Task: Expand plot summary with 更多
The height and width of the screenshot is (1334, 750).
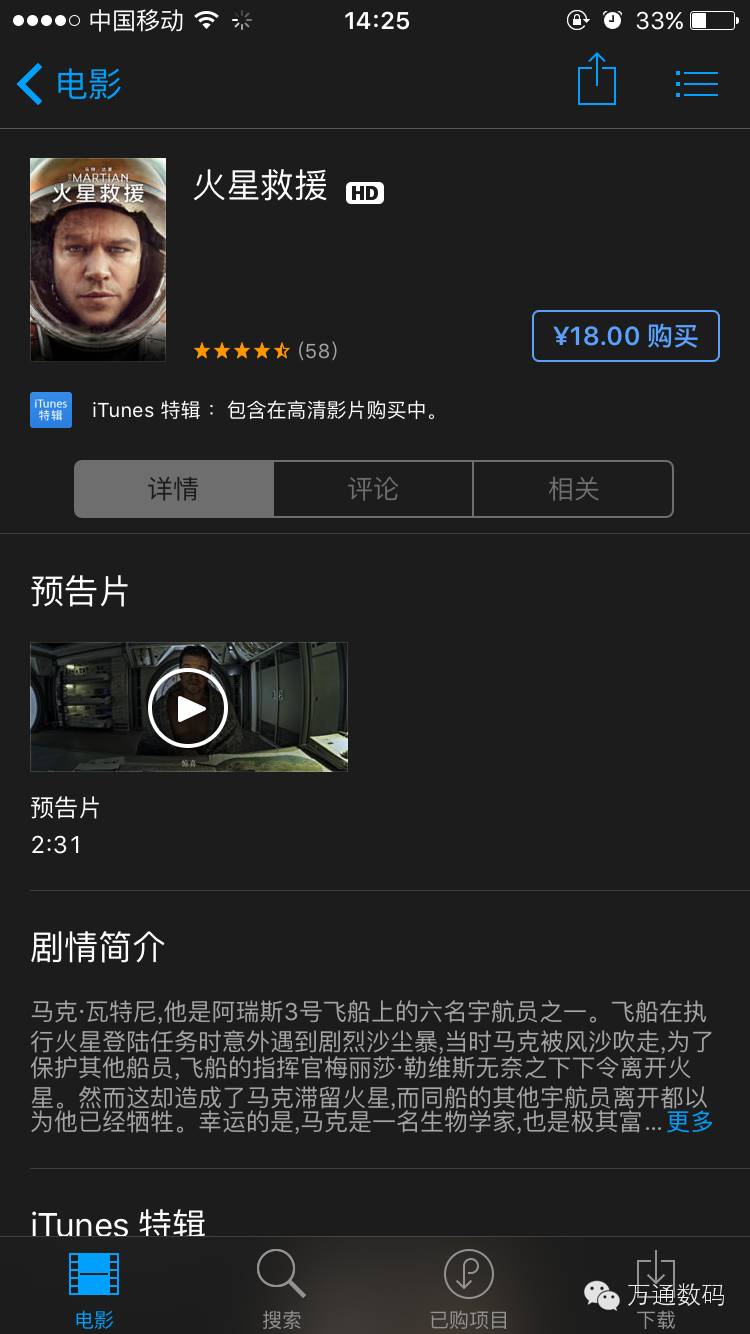Action: point(690,1121)
